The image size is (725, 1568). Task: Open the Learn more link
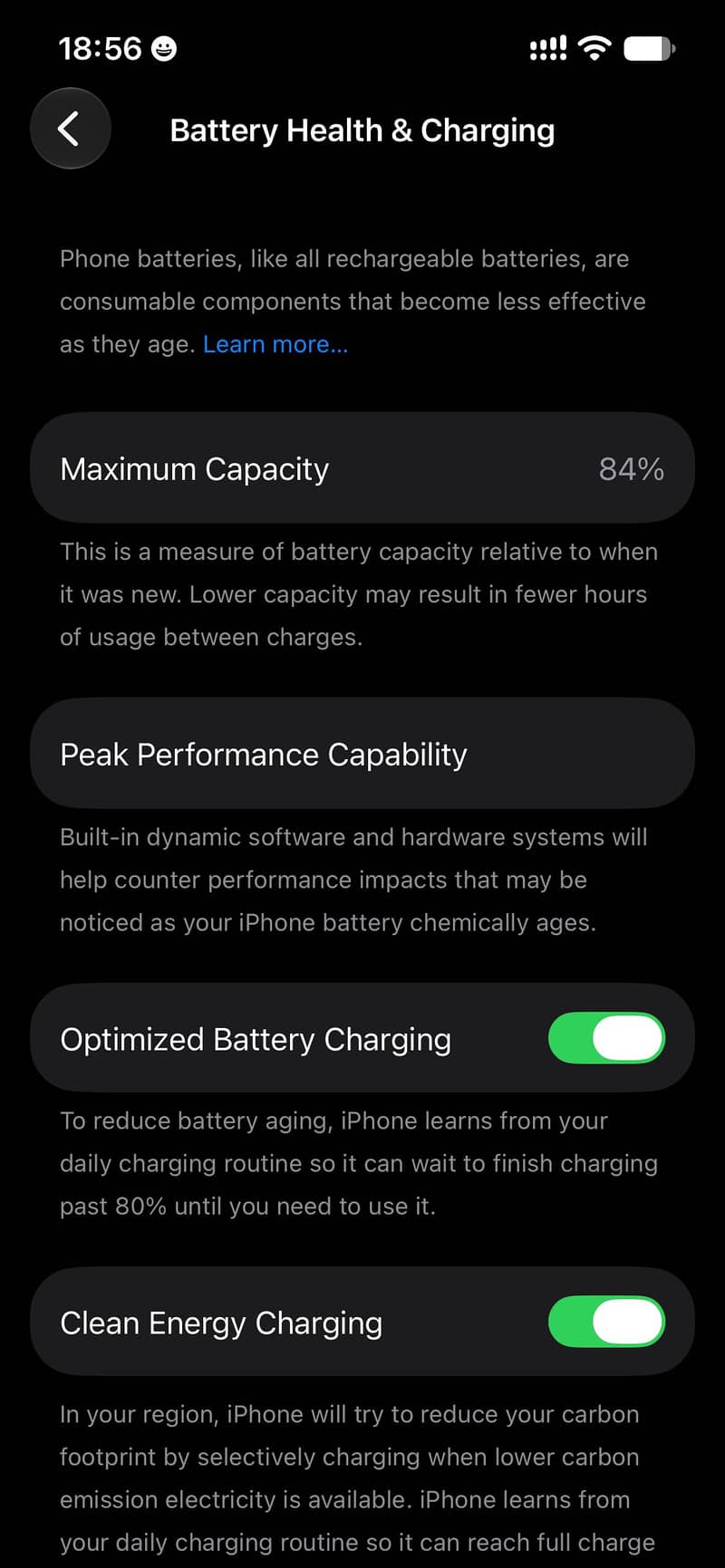click(x=275, y=344)
